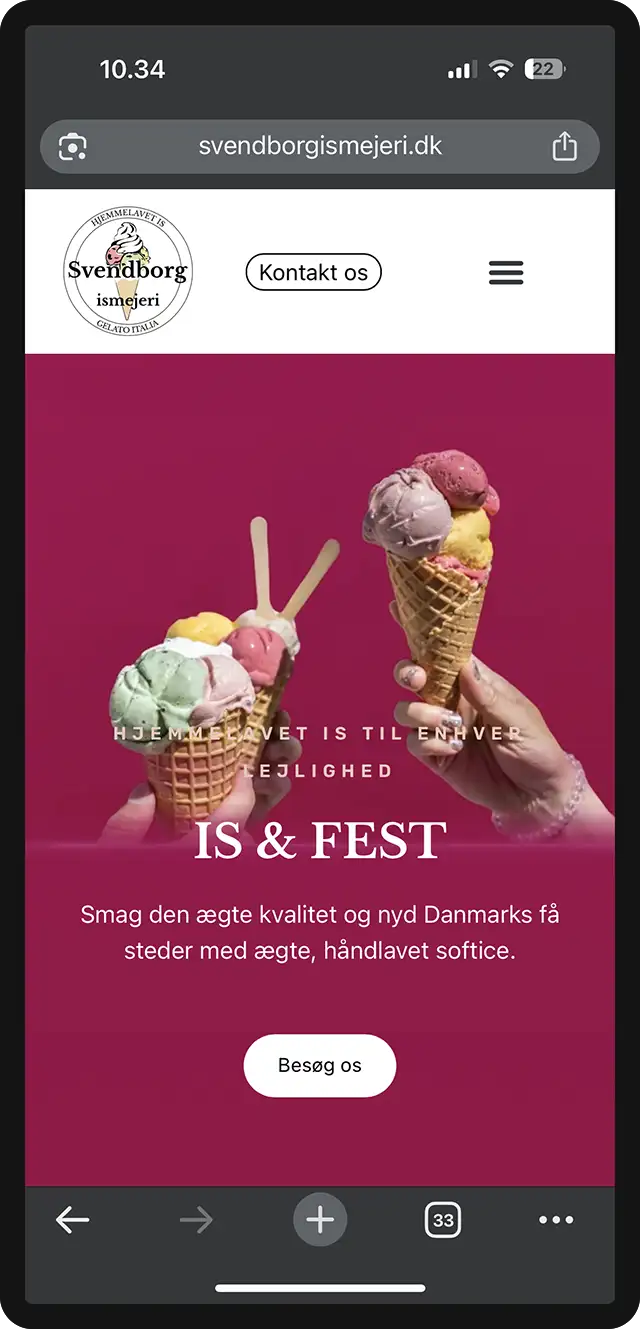The width and height of the screenshot is (640, 1329).
Task: Open the browser's three-dot menu
Action: pos(556,1219)
